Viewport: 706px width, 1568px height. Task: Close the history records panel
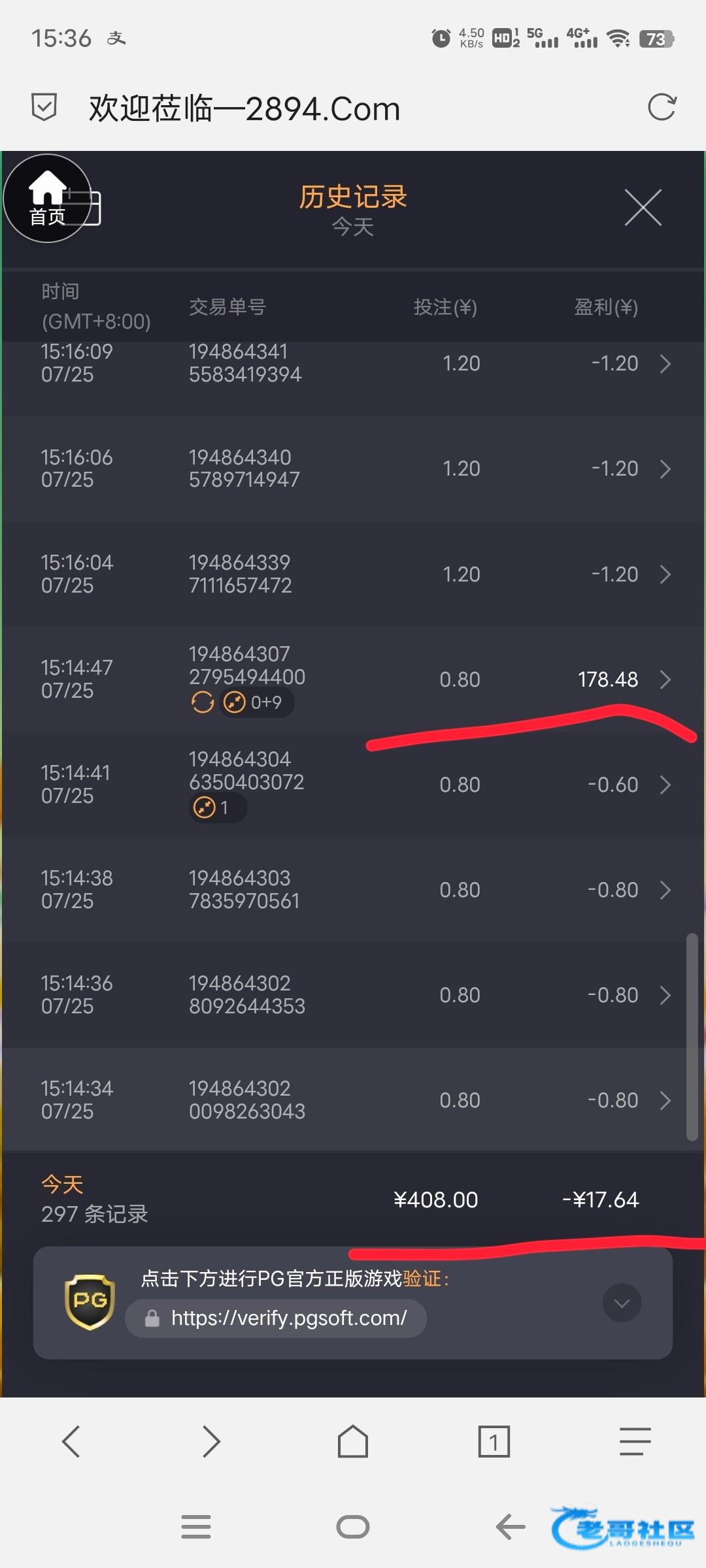point(643,208)
